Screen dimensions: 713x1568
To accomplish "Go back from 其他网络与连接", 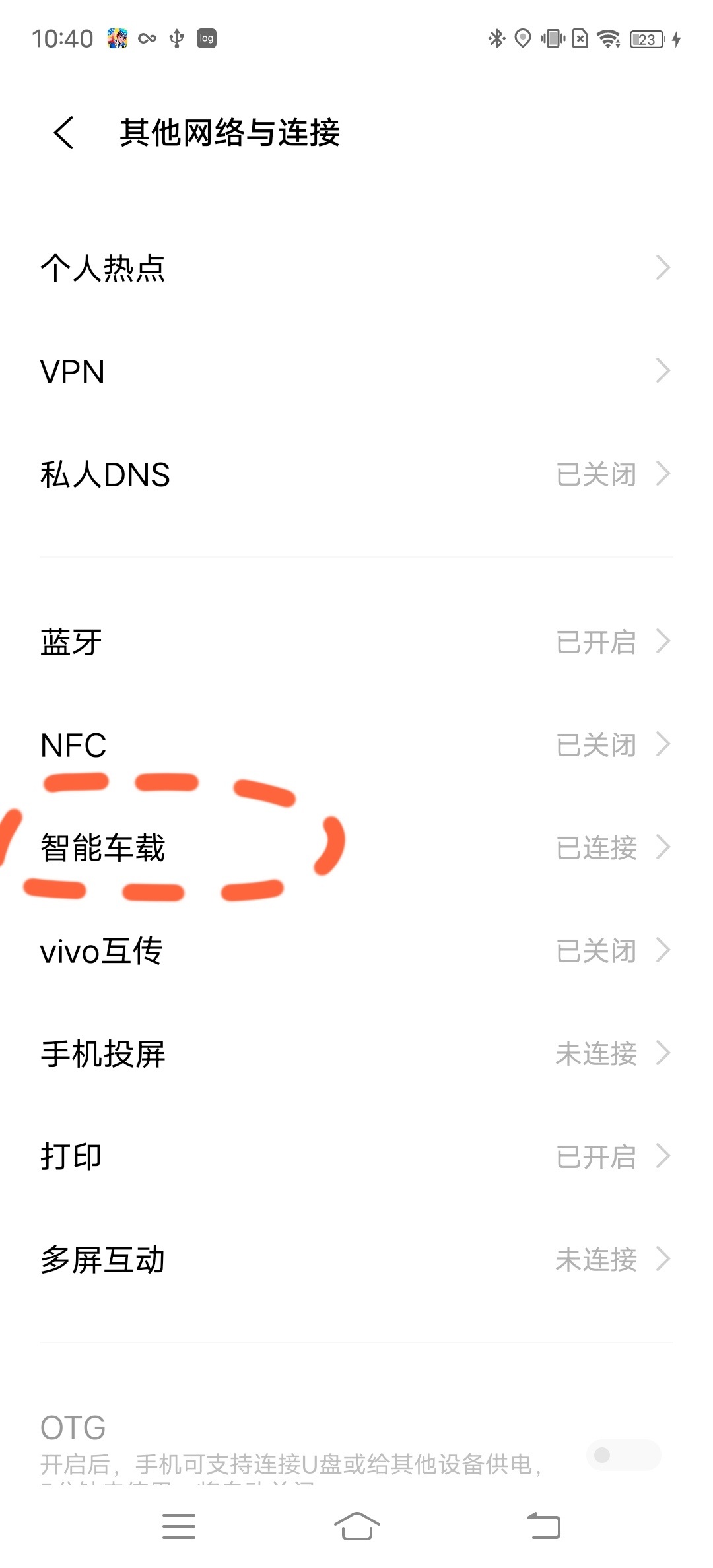I will (x=64, y=133).
